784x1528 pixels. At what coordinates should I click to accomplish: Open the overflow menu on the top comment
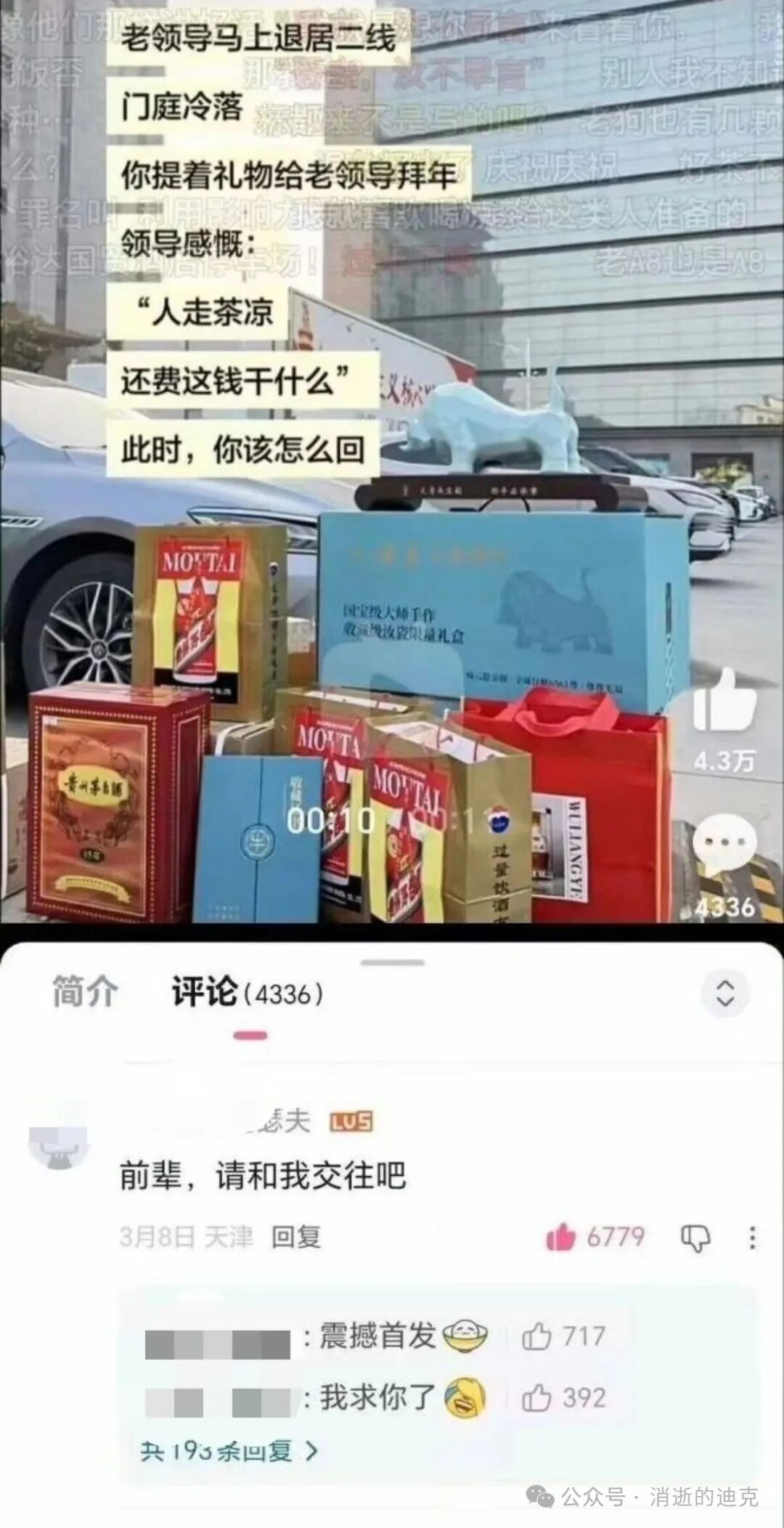(752, 1238)
